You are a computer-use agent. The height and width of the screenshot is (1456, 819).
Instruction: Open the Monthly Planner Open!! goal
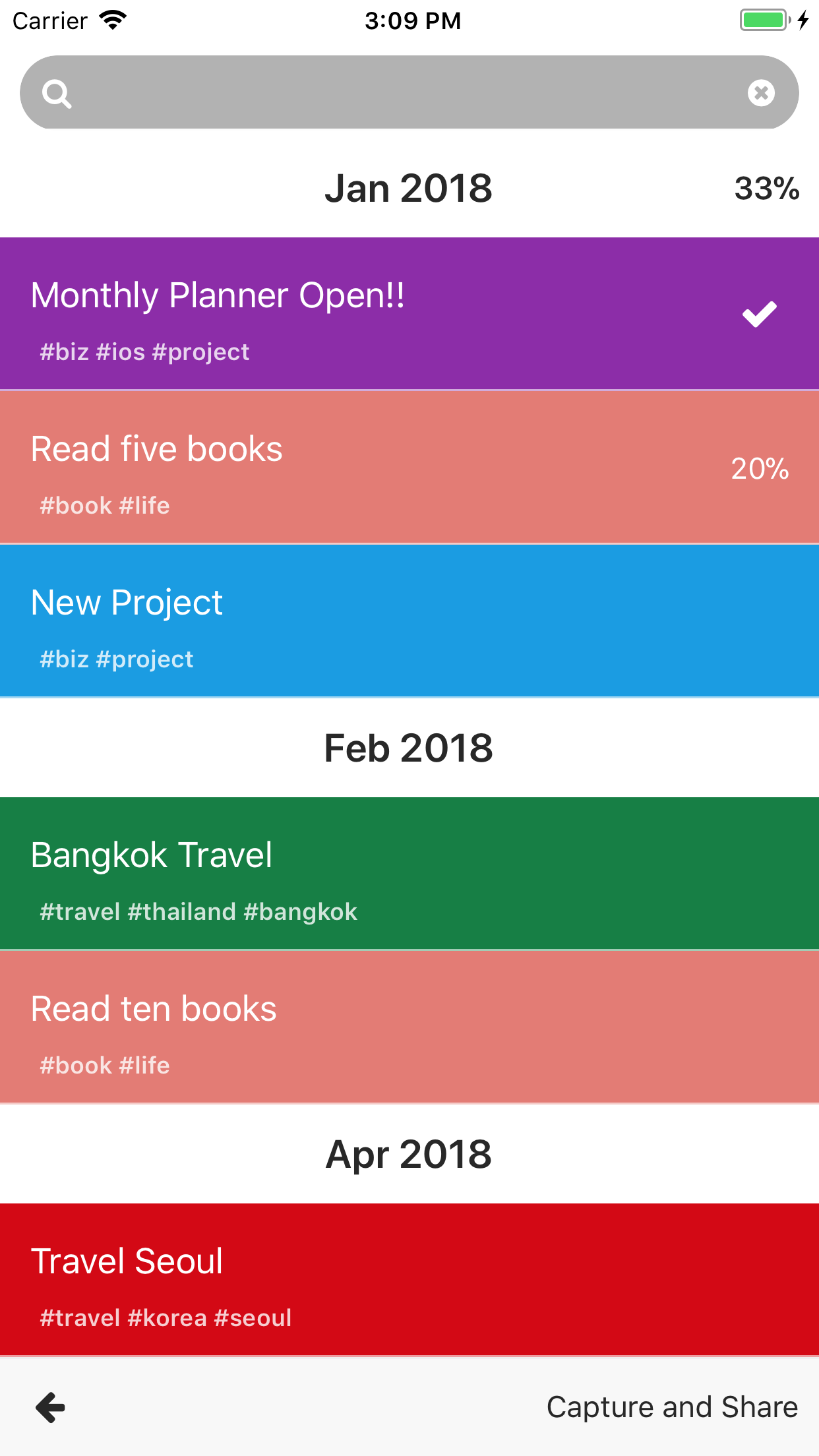409,314
